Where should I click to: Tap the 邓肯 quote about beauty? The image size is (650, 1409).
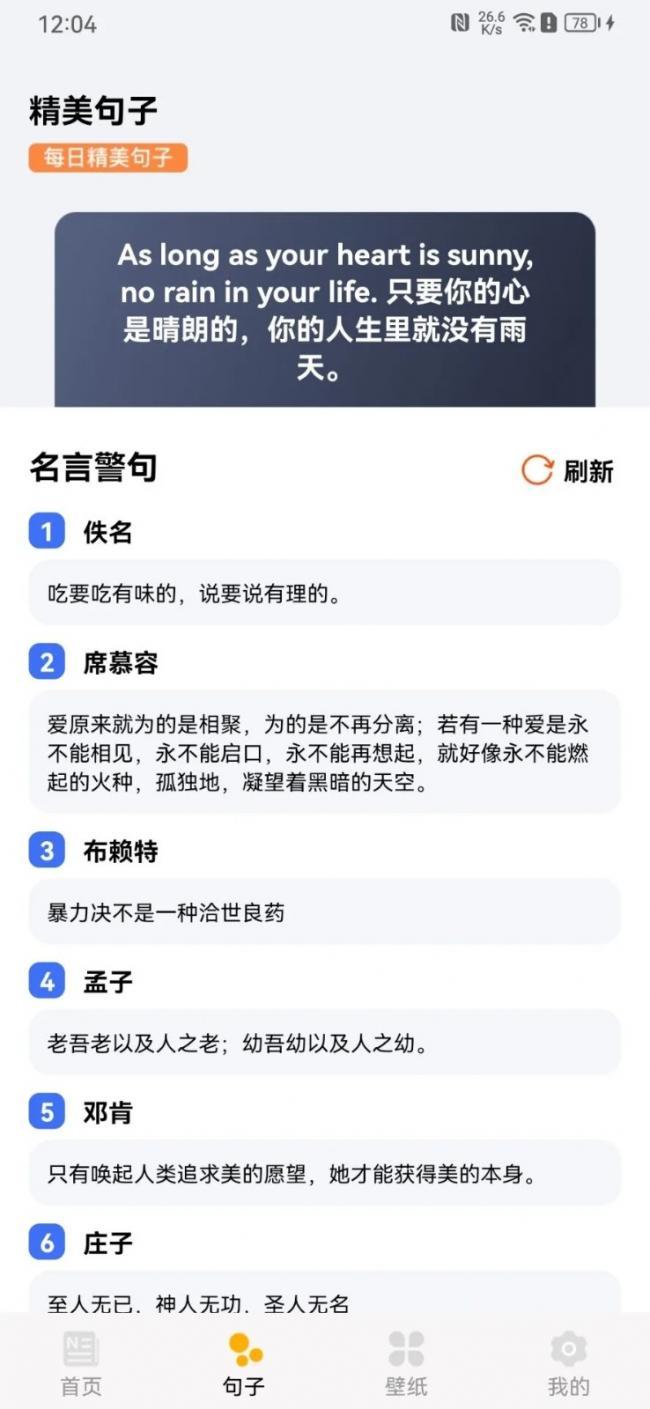click(x=325, y=1173)
